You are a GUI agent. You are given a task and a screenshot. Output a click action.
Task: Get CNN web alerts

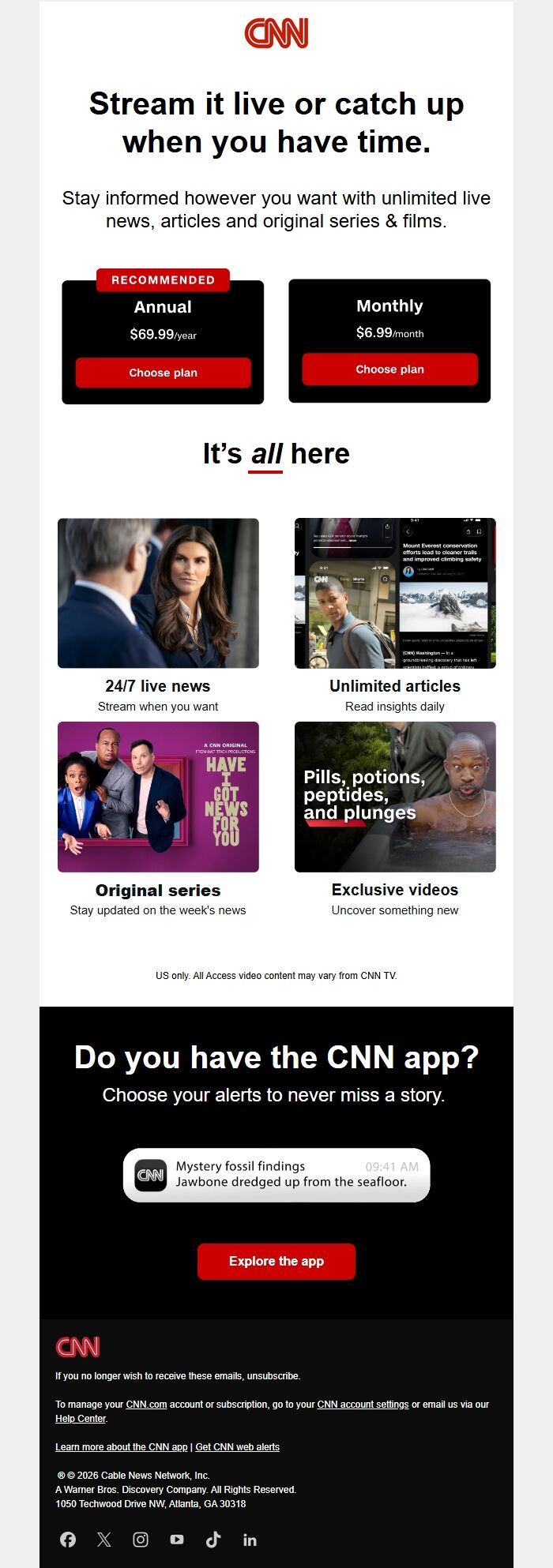point(237,1447)
